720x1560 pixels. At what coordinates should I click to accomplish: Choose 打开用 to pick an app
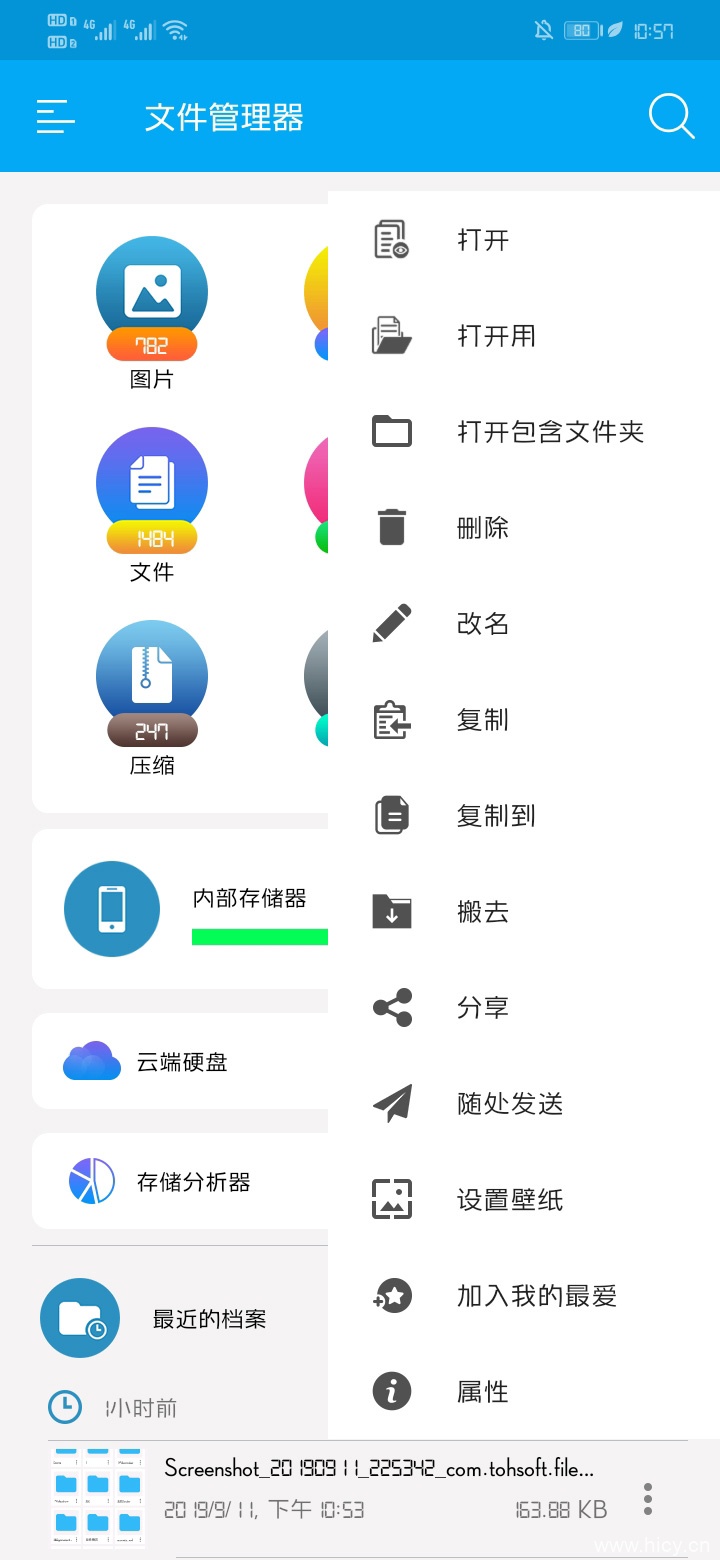(x=495, y=335)
